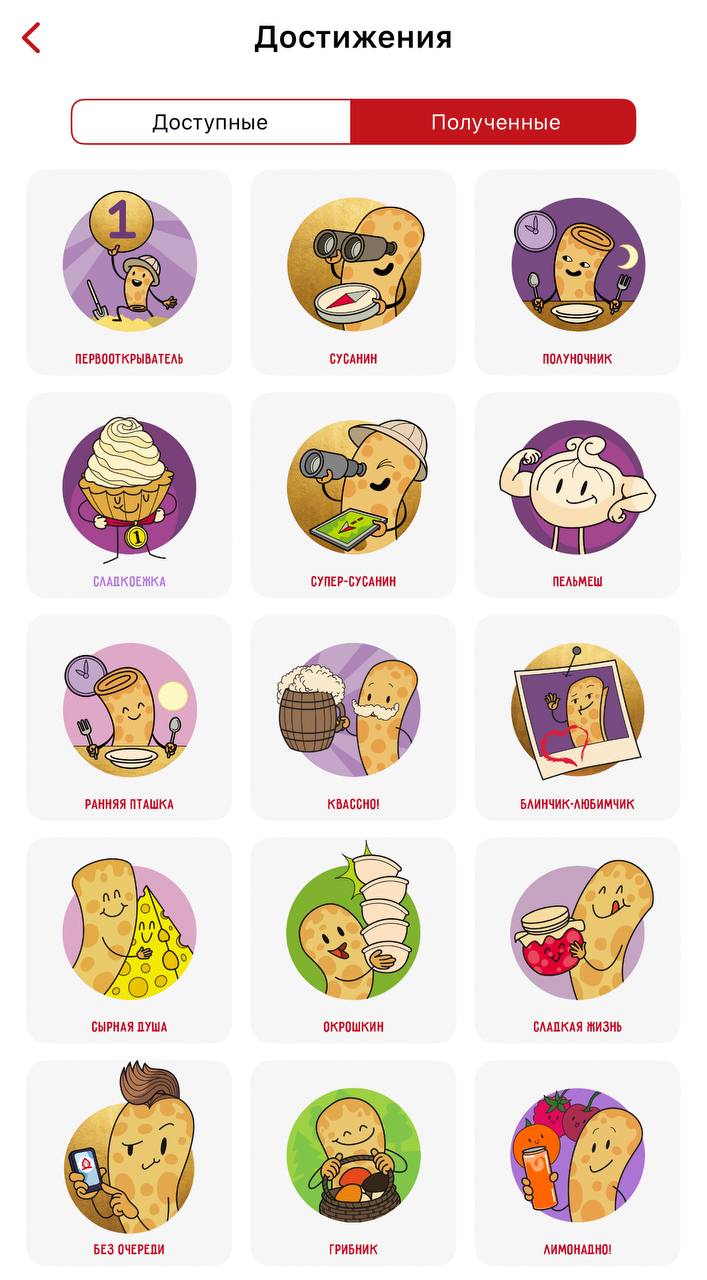This screenshot has width=707, height=1280.
Task: Select the Полученные tab
Action: (x=494, y=122)
